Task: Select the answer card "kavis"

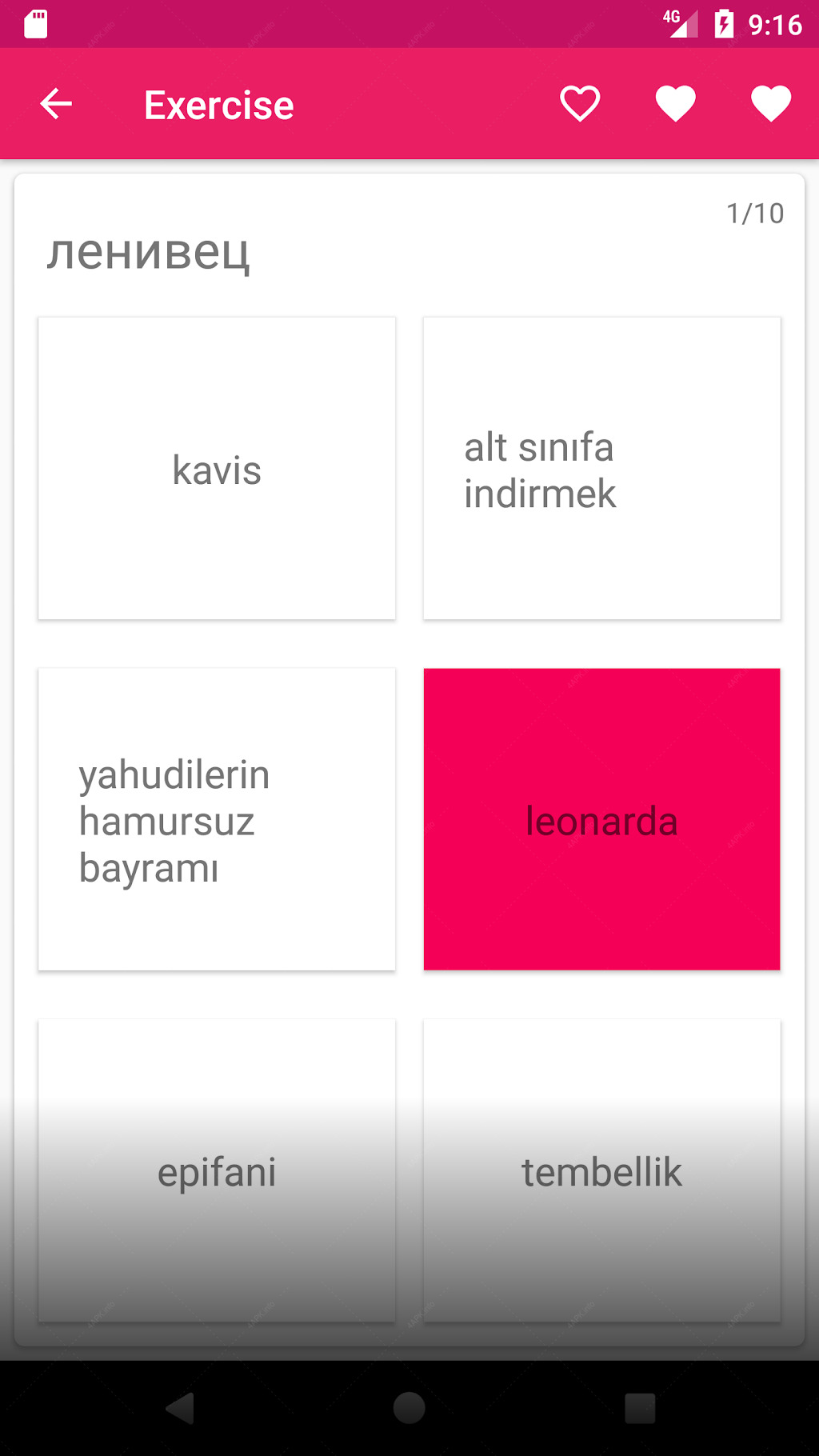Action: tap(217, 468)
